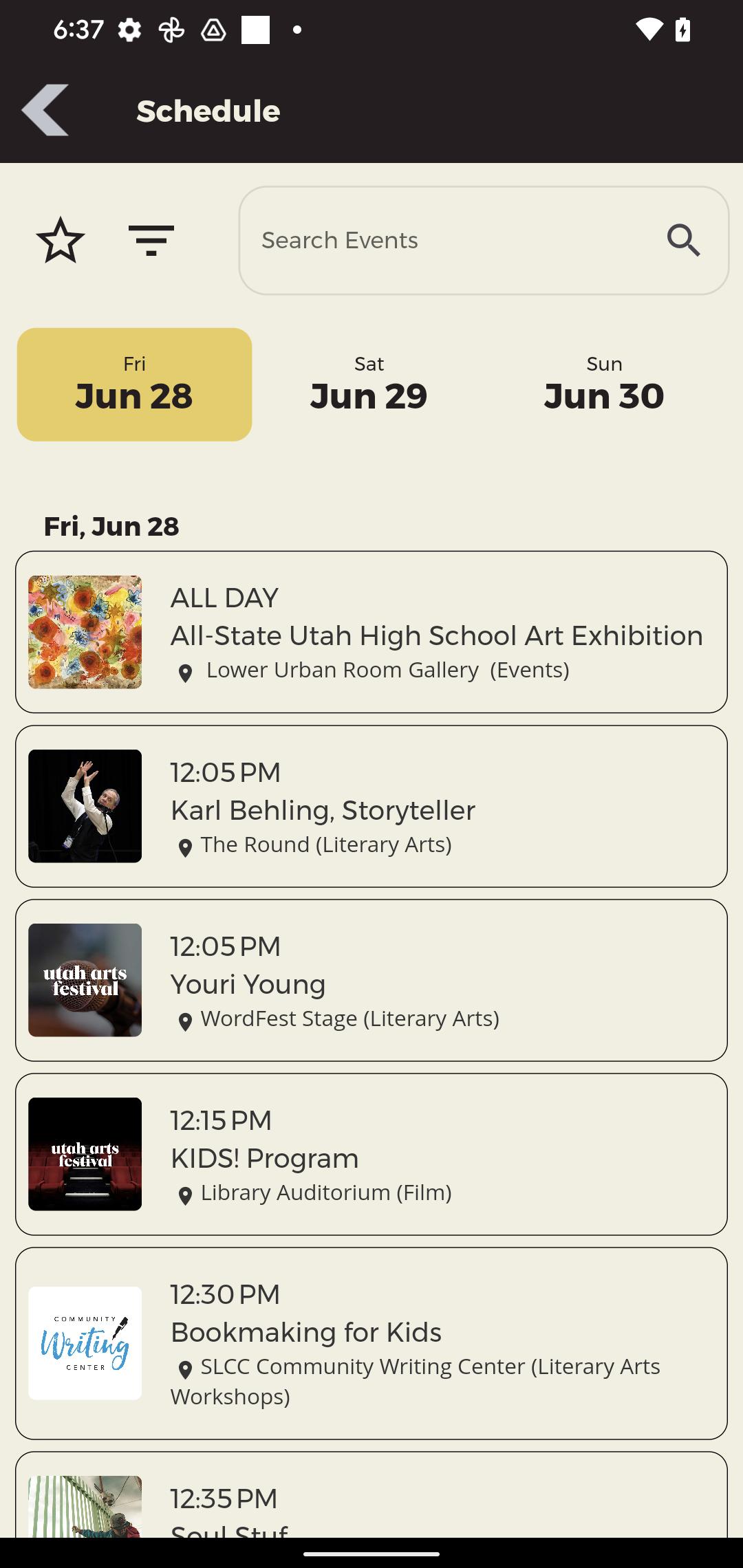
Task: Open All-State Utah High School Art Exhibition
Action: [371, 632]
